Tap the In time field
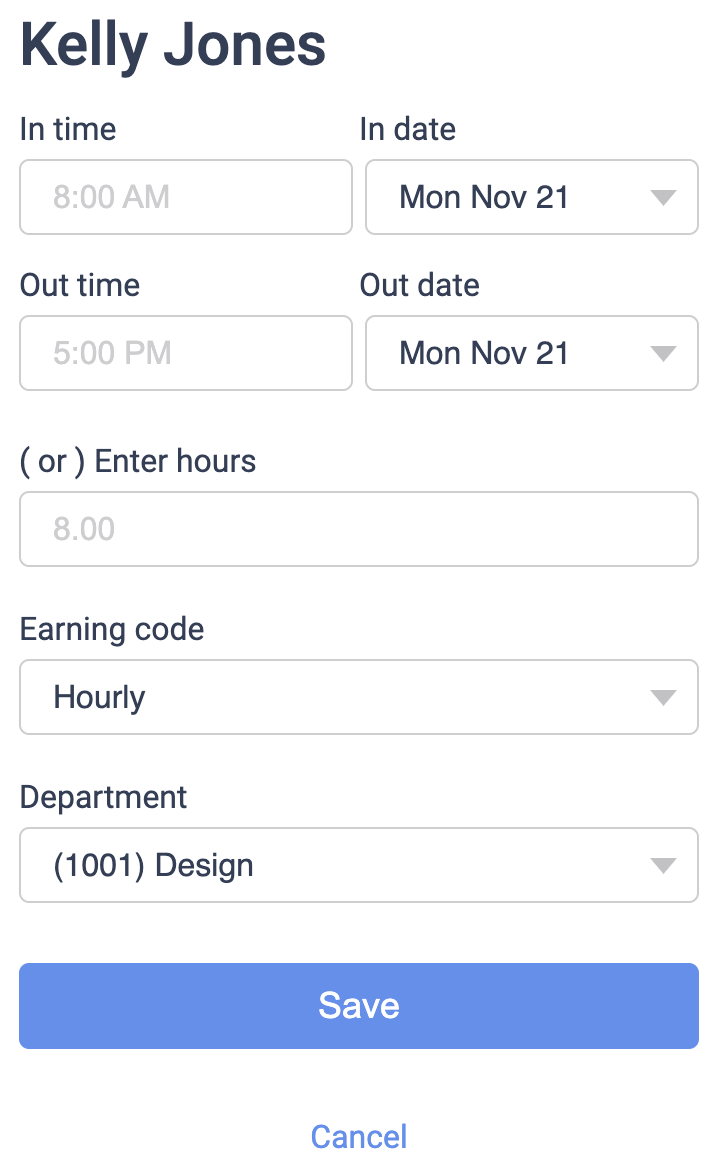This screenshot has height=1168, width=720. 186,197
